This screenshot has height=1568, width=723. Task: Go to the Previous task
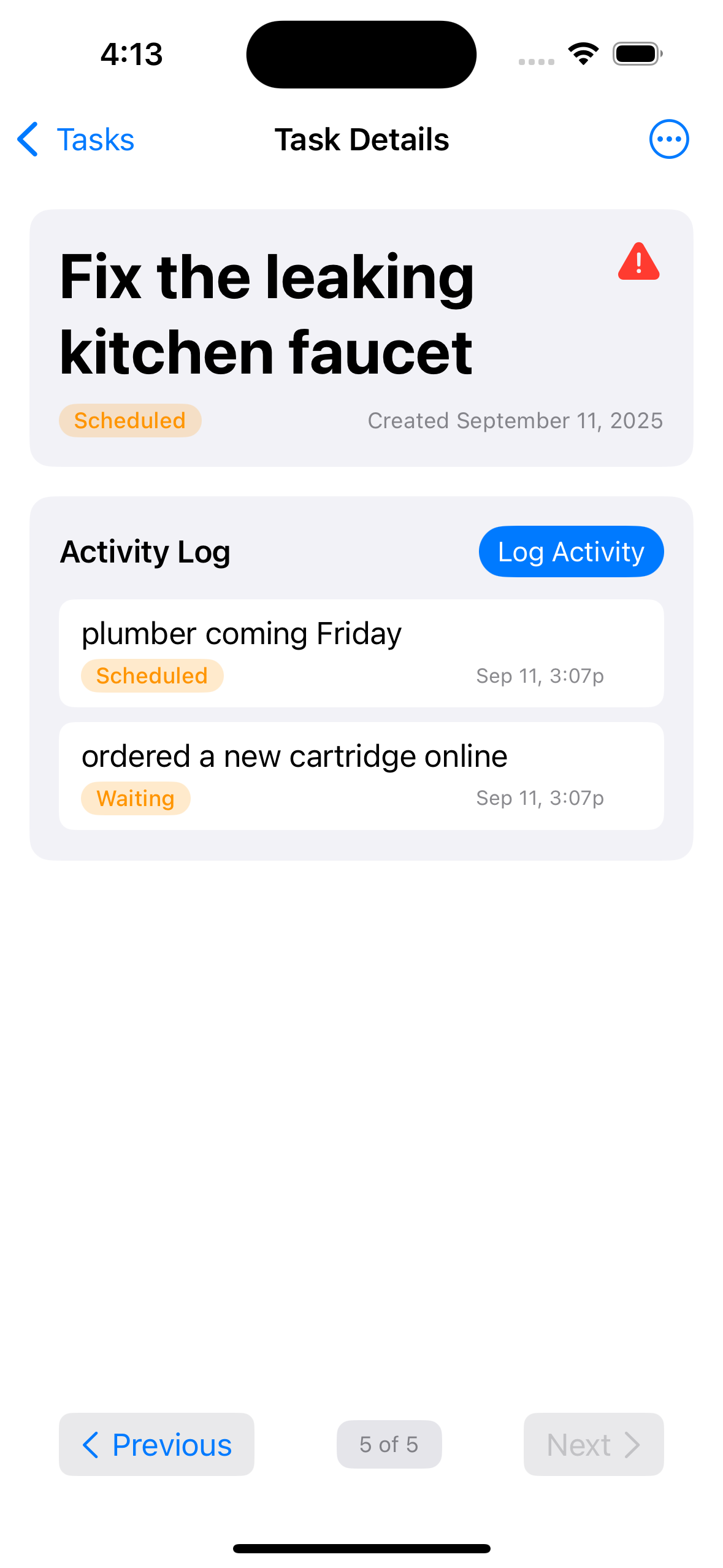coord(156,1444)
